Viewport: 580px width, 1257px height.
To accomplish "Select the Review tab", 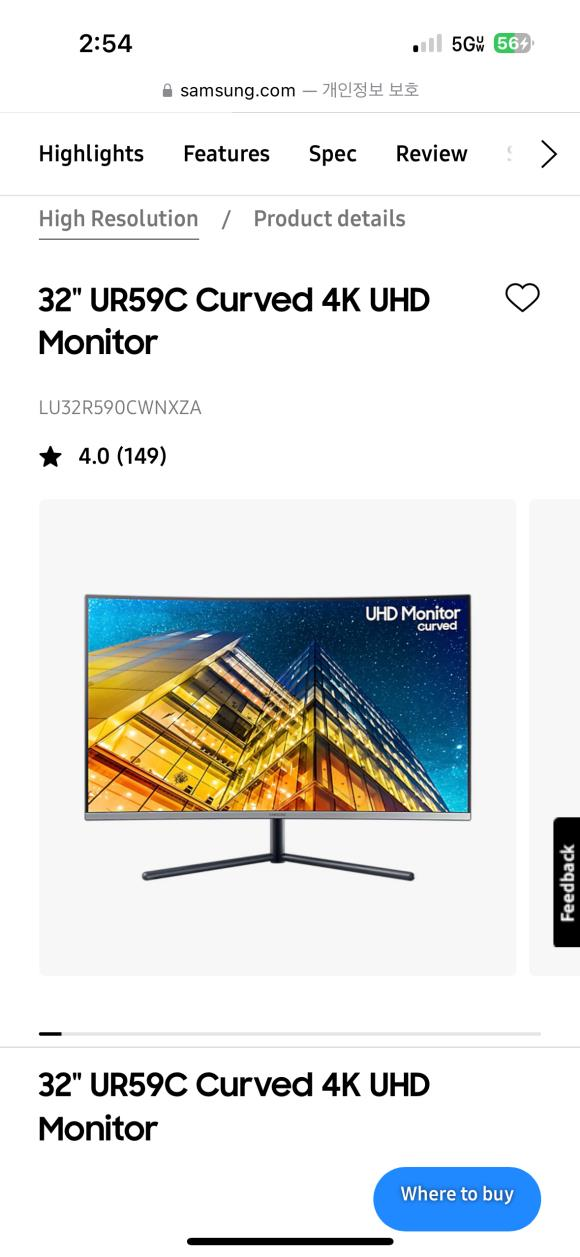I will click(x=431, y=154).
